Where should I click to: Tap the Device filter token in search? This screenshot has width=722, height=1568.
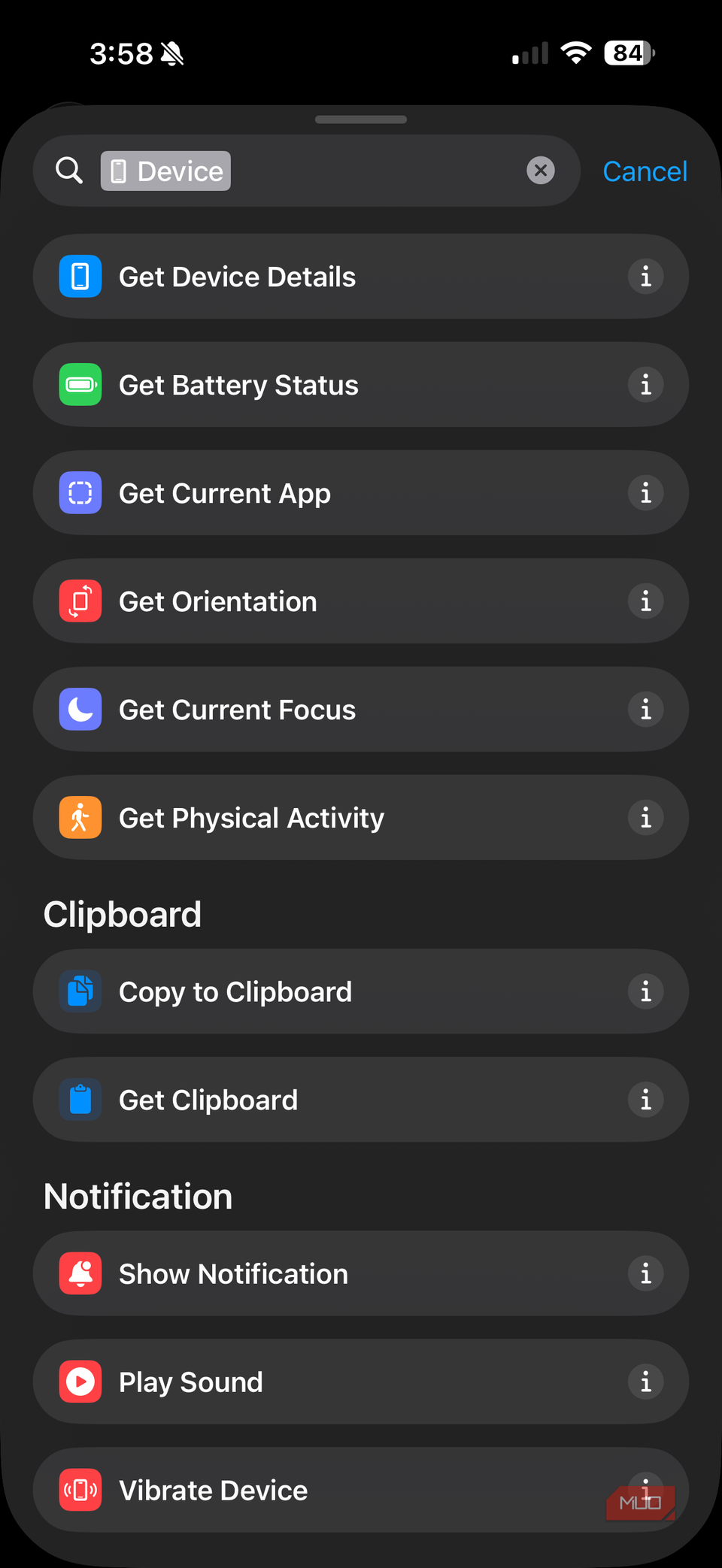[165, 171]
